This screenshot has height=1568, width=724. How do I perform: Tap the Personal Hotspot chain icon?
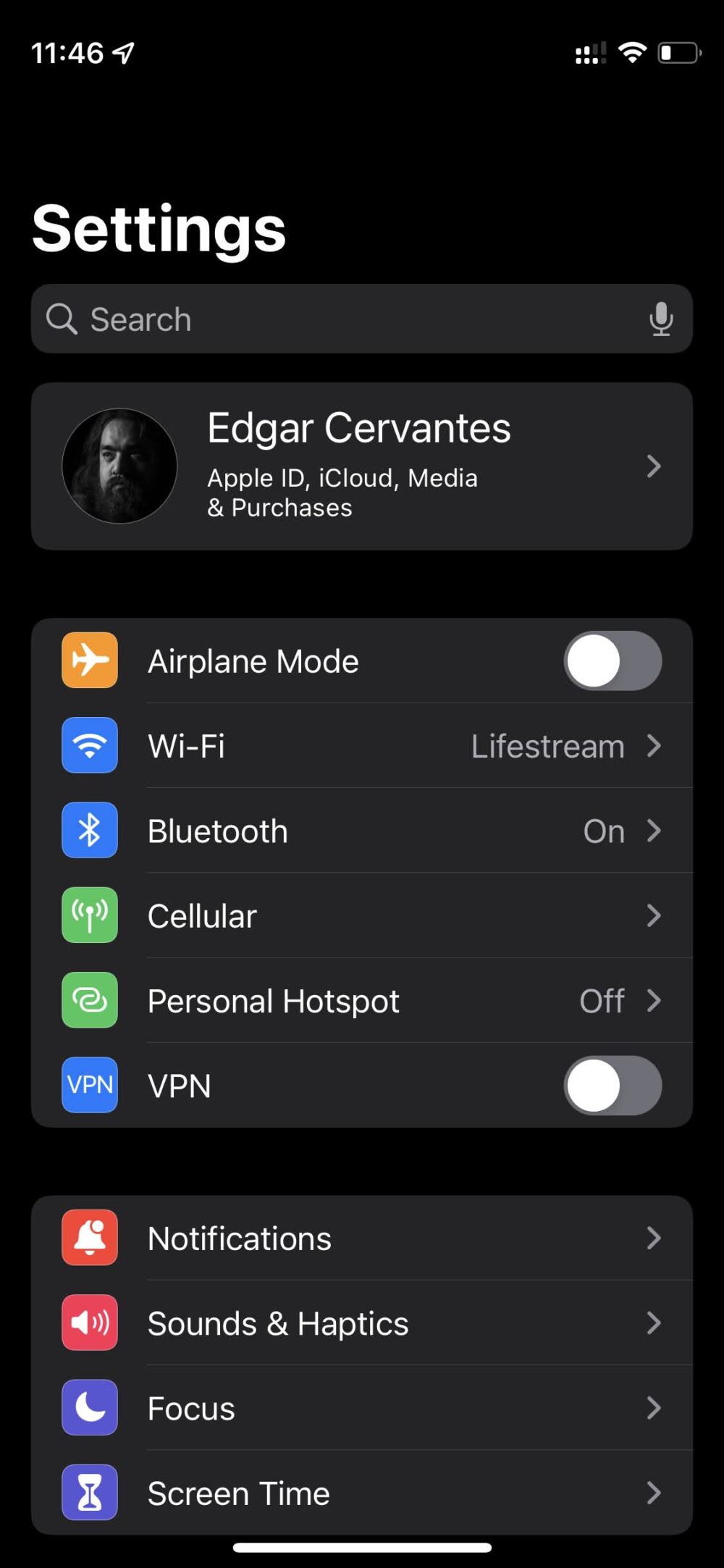point(89,1000)
